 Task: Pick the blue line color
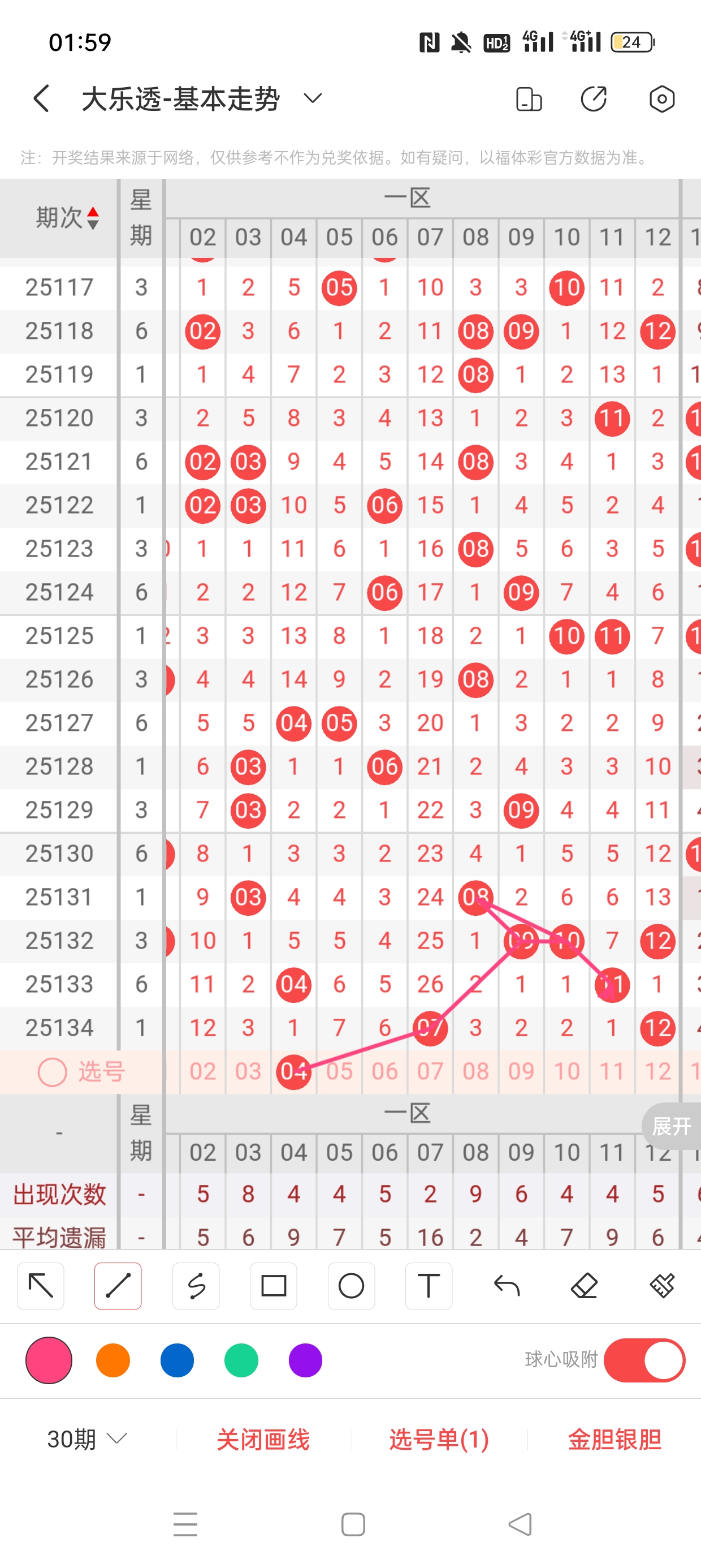[177, 1360]
